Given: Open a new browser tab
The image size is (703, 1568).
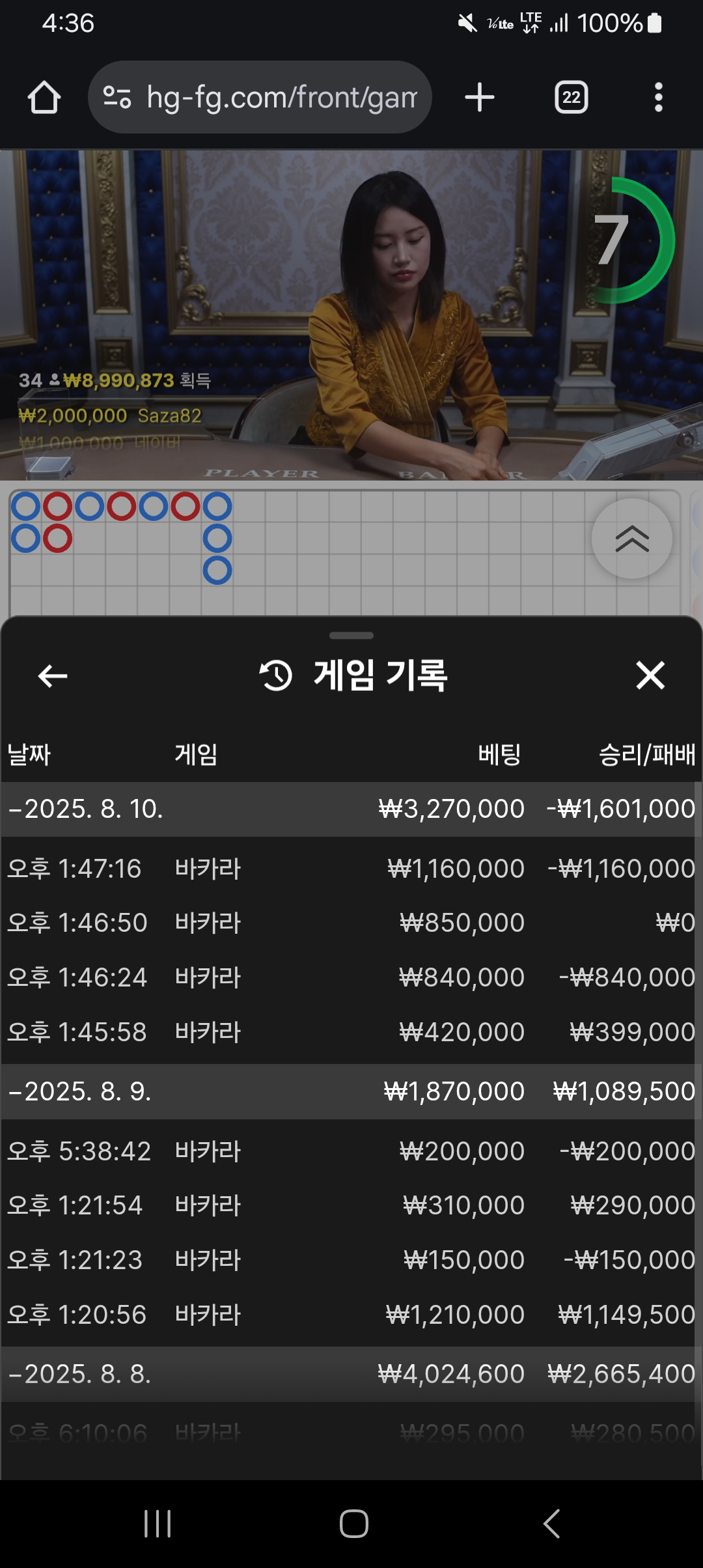Looking at the screenshot, I should click(x=480, y=98).
